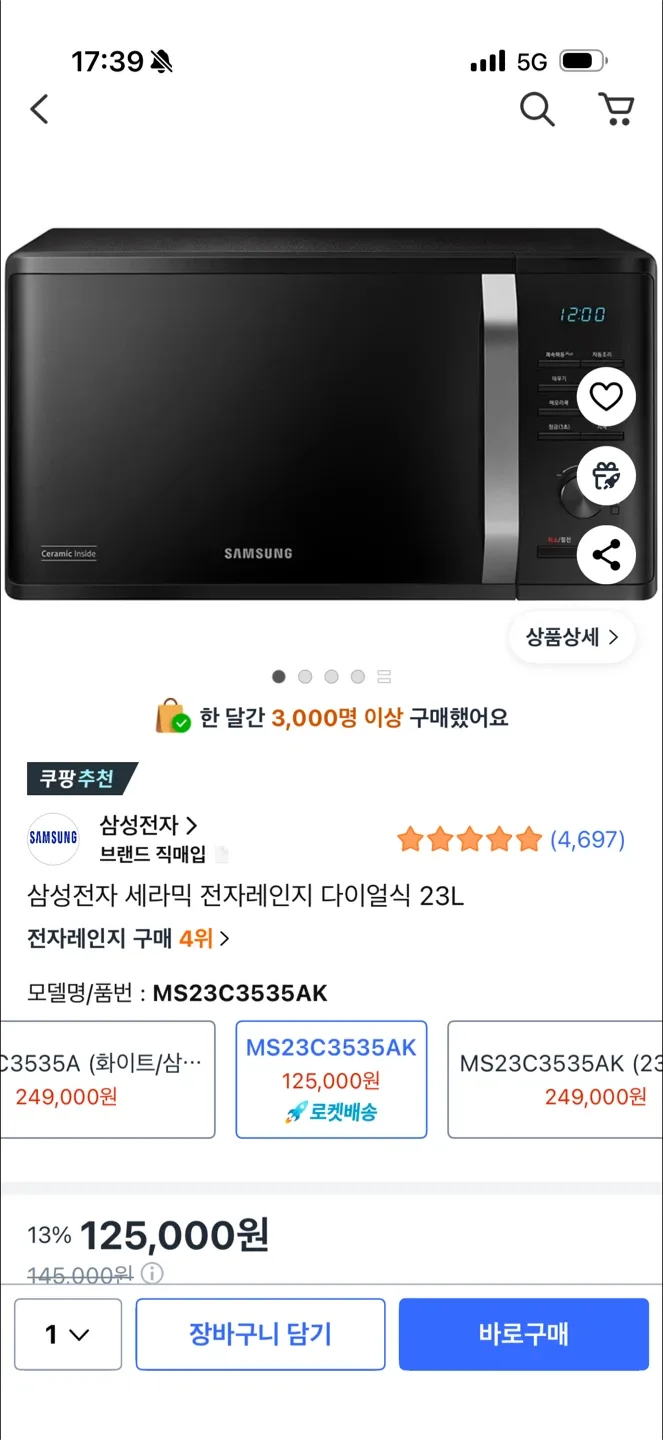The width and height of the screenshot is (663, 1440).
Task: Choose the 화이트 249,000원 model option
Action: pos(108,1079)
